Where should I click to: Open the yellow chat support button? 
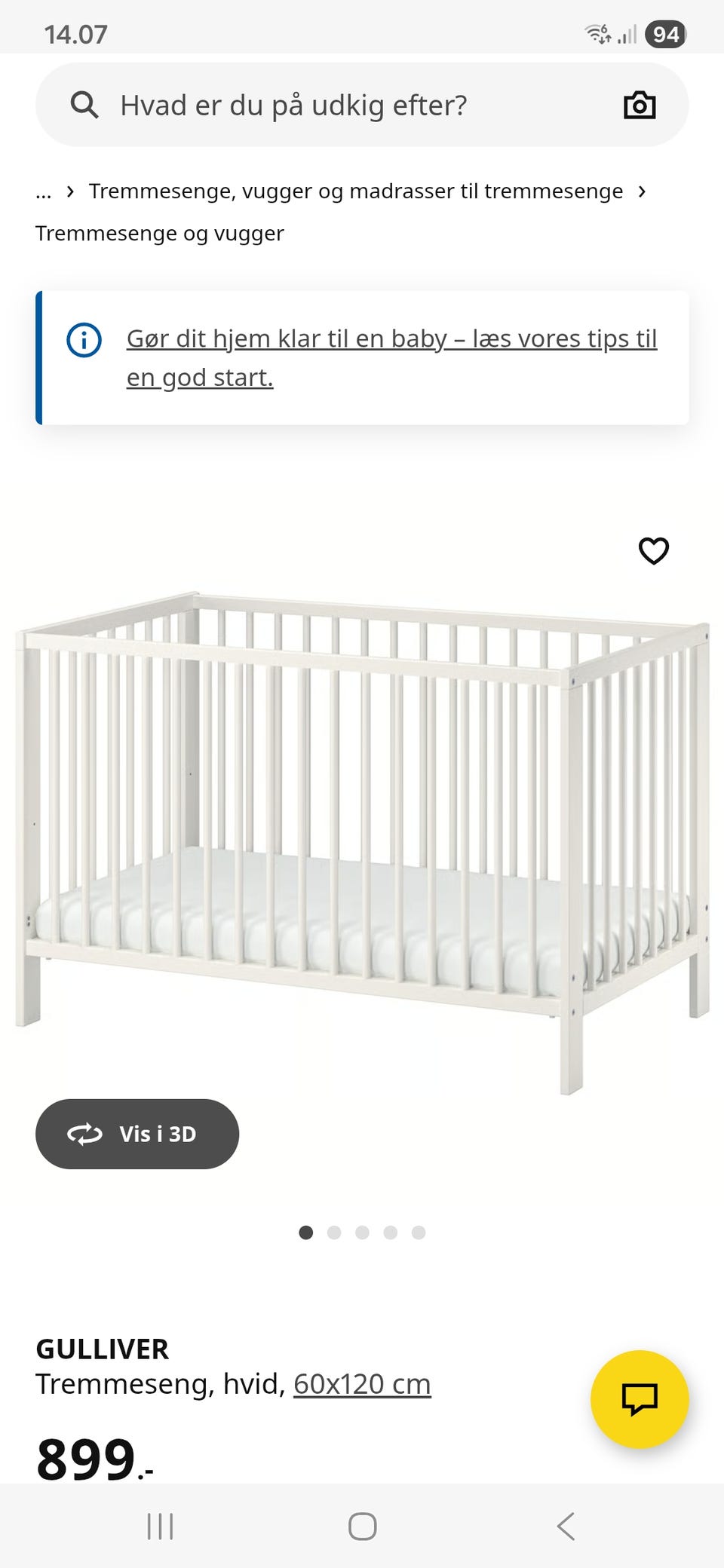[x=640, y=1399]
